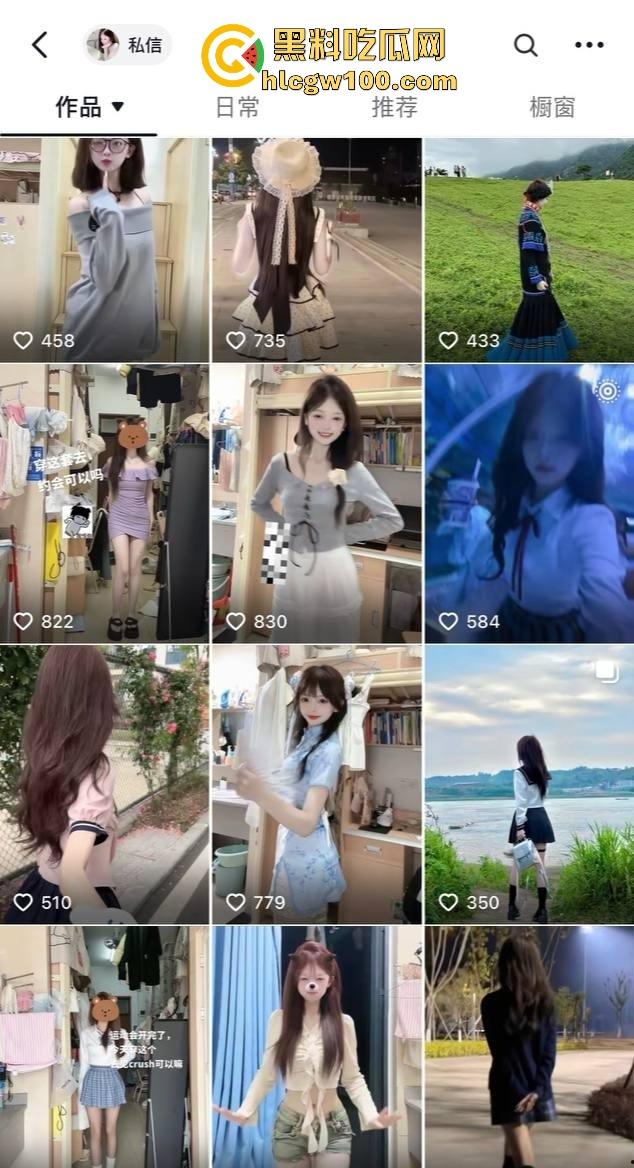Open the blue-tinted video with 584 likes
Screen dimensions: 634x1168
pyautogui.click(x=529, y=503)
